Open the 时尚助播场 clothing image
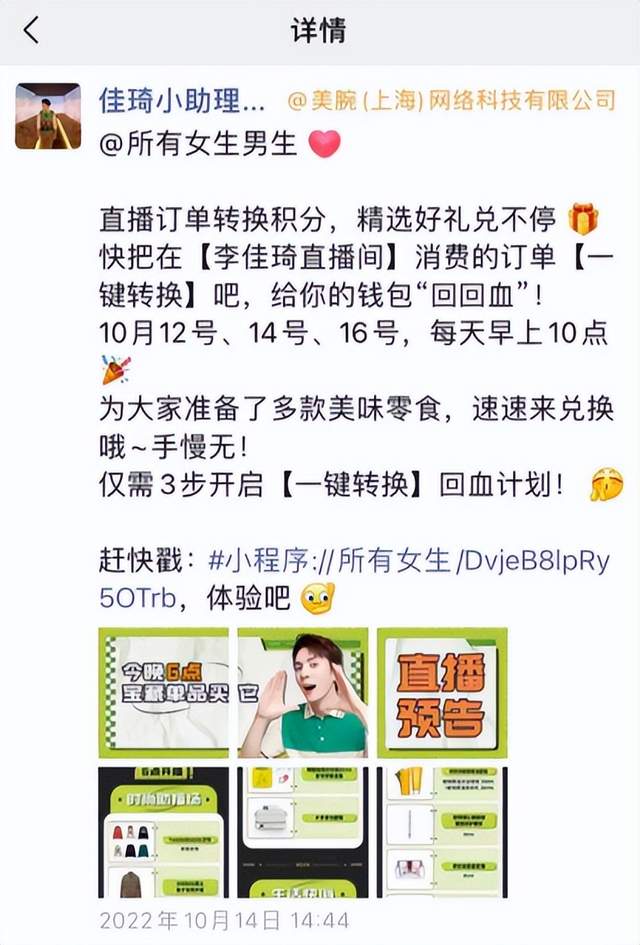The height and width of the screenshot is (945, 640). 163,832
